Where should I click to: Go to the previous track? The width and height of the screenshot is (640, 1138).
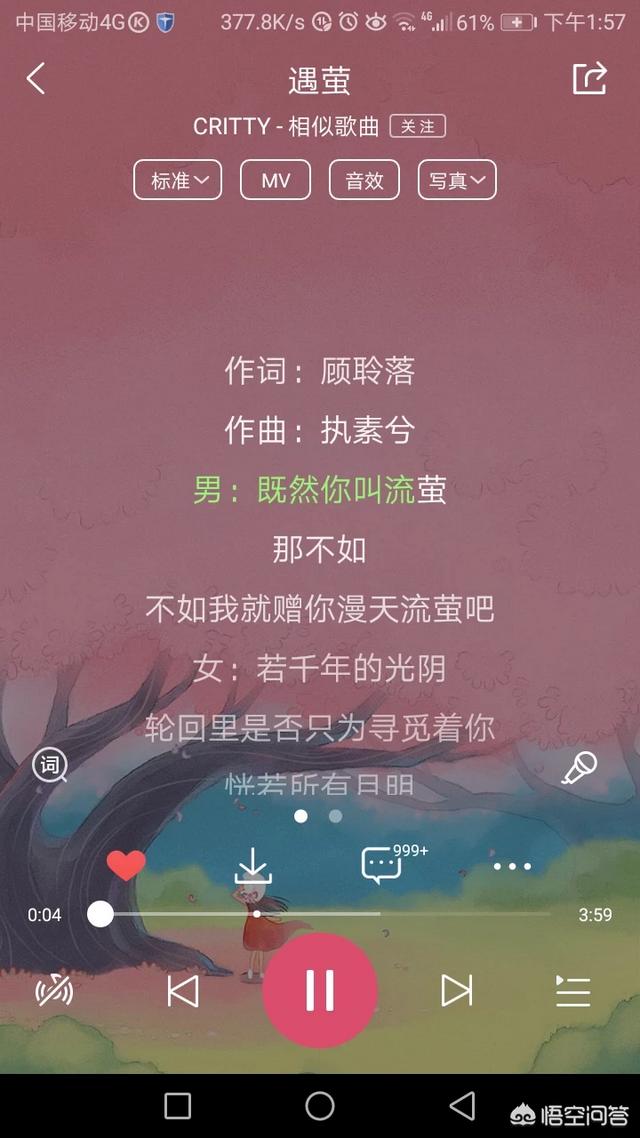click(x=183, y=990)
